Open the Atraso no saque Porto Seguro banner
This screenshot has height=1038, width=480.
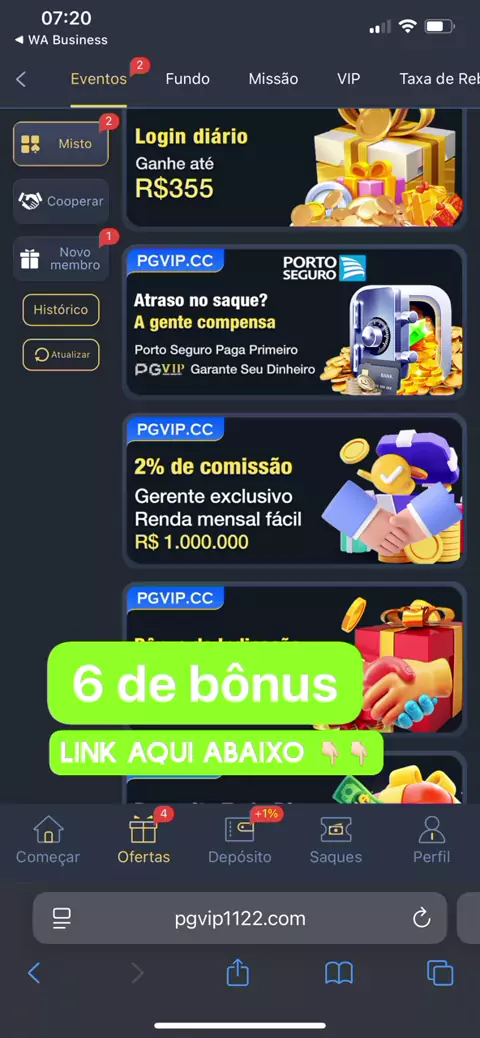[295, 322]
